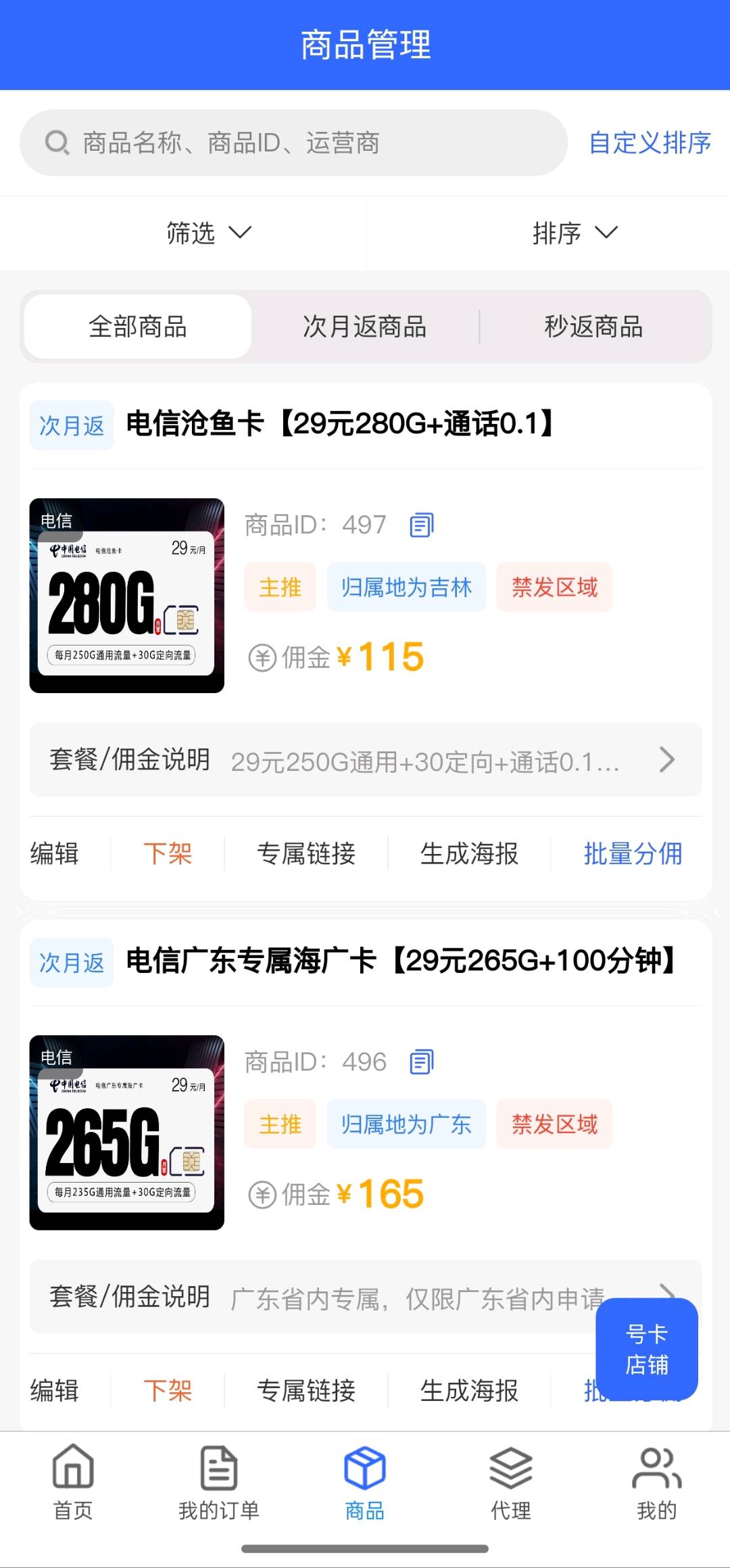
Task: Open 批量分佣 for 电信沧鱼卡
Action: (633, 853)
